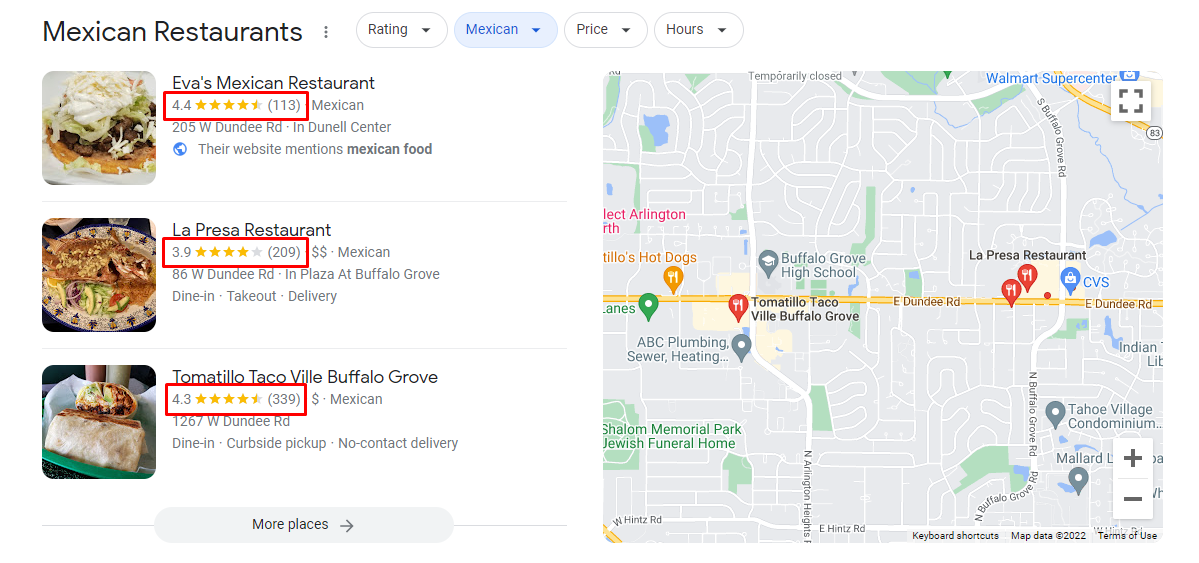Open Keyboard shortcuts link on map

pos(955,536)
